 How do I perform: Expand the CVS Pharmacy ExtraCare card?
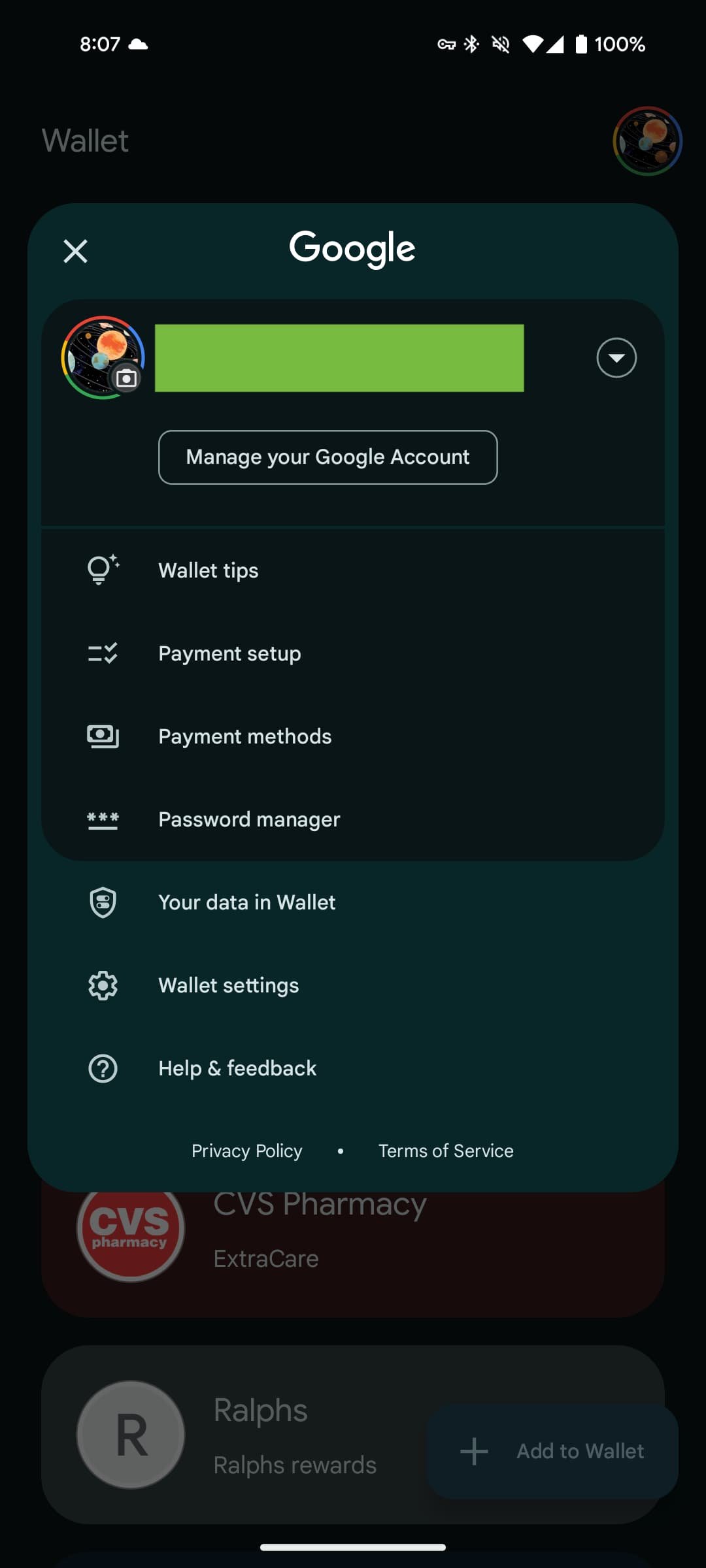point(353,1232)
